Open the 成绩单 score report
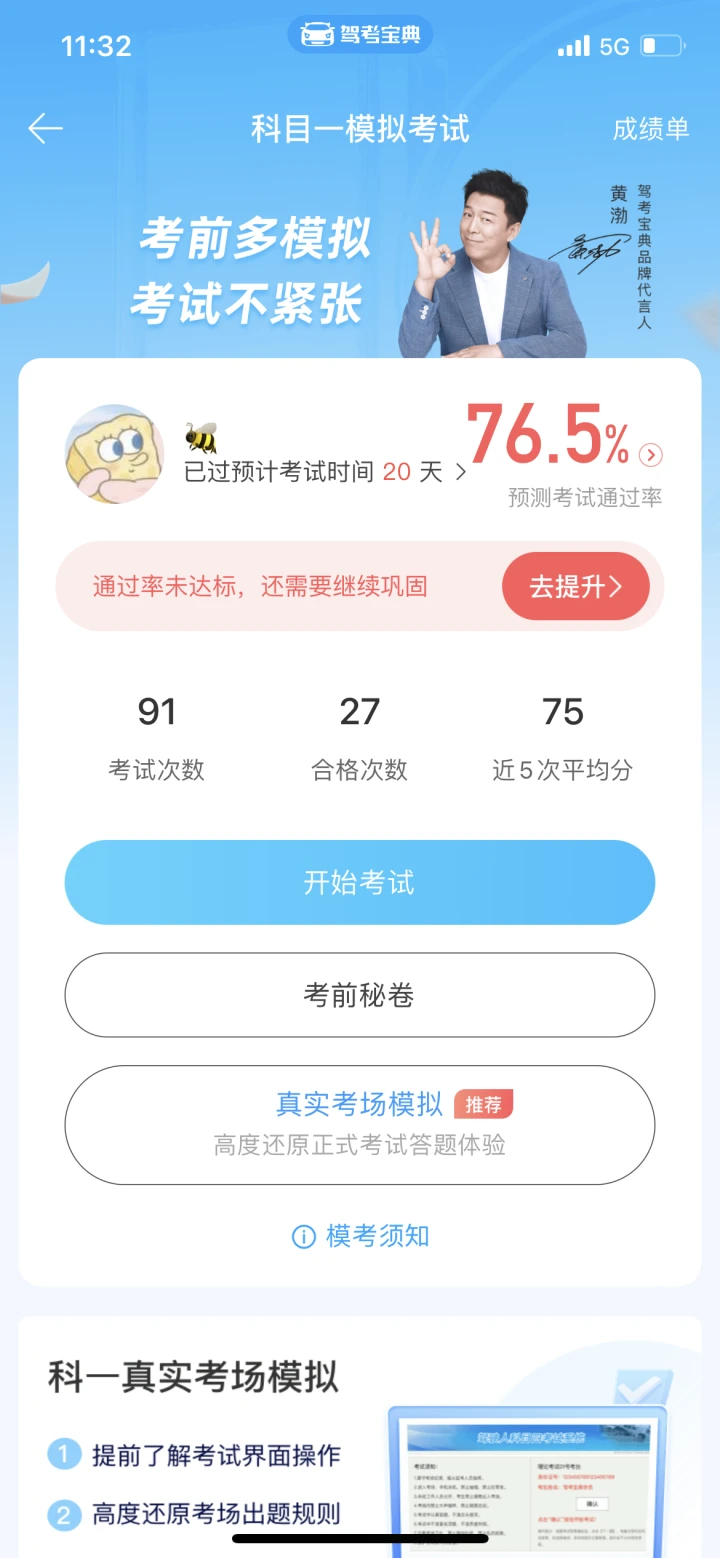The height and width of the screenshot is (1558, 720). [x=651, y=129]
